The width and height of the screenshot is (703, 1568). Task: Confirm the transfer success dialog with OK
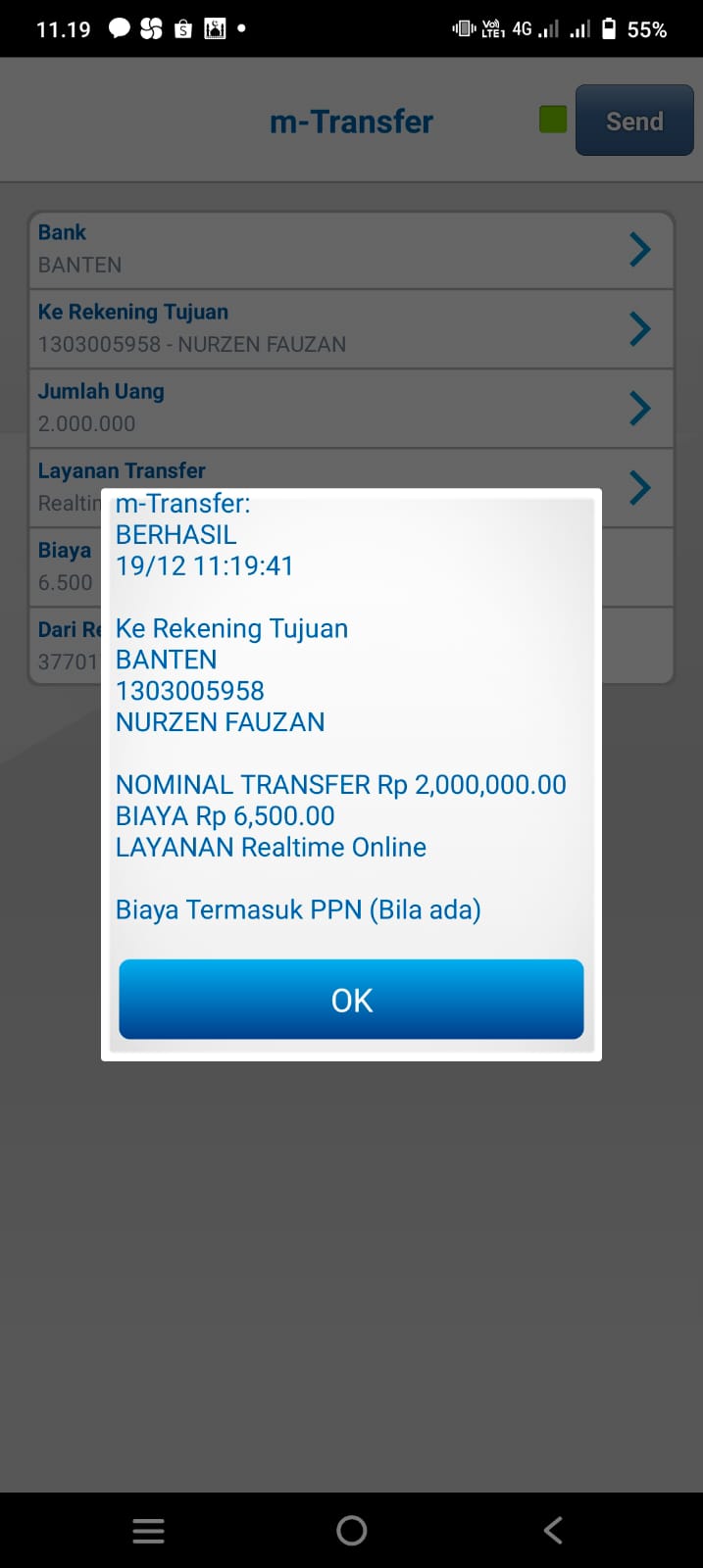click(351, 1000)
